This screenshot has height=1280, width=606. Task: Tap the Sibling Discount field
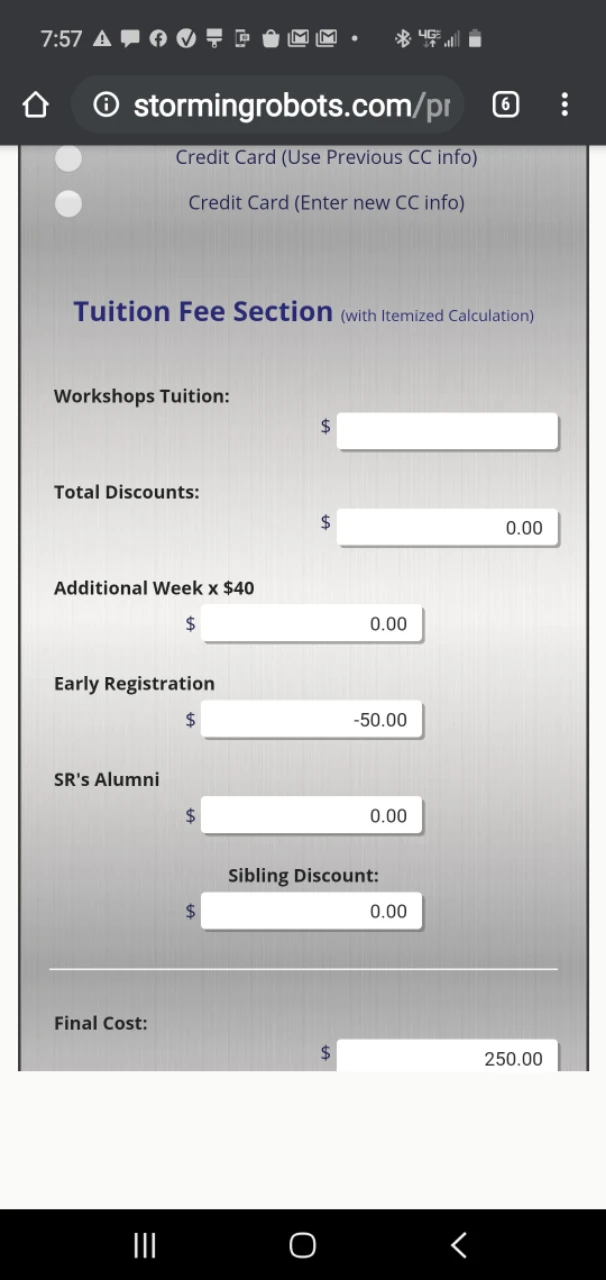point(311,911)
